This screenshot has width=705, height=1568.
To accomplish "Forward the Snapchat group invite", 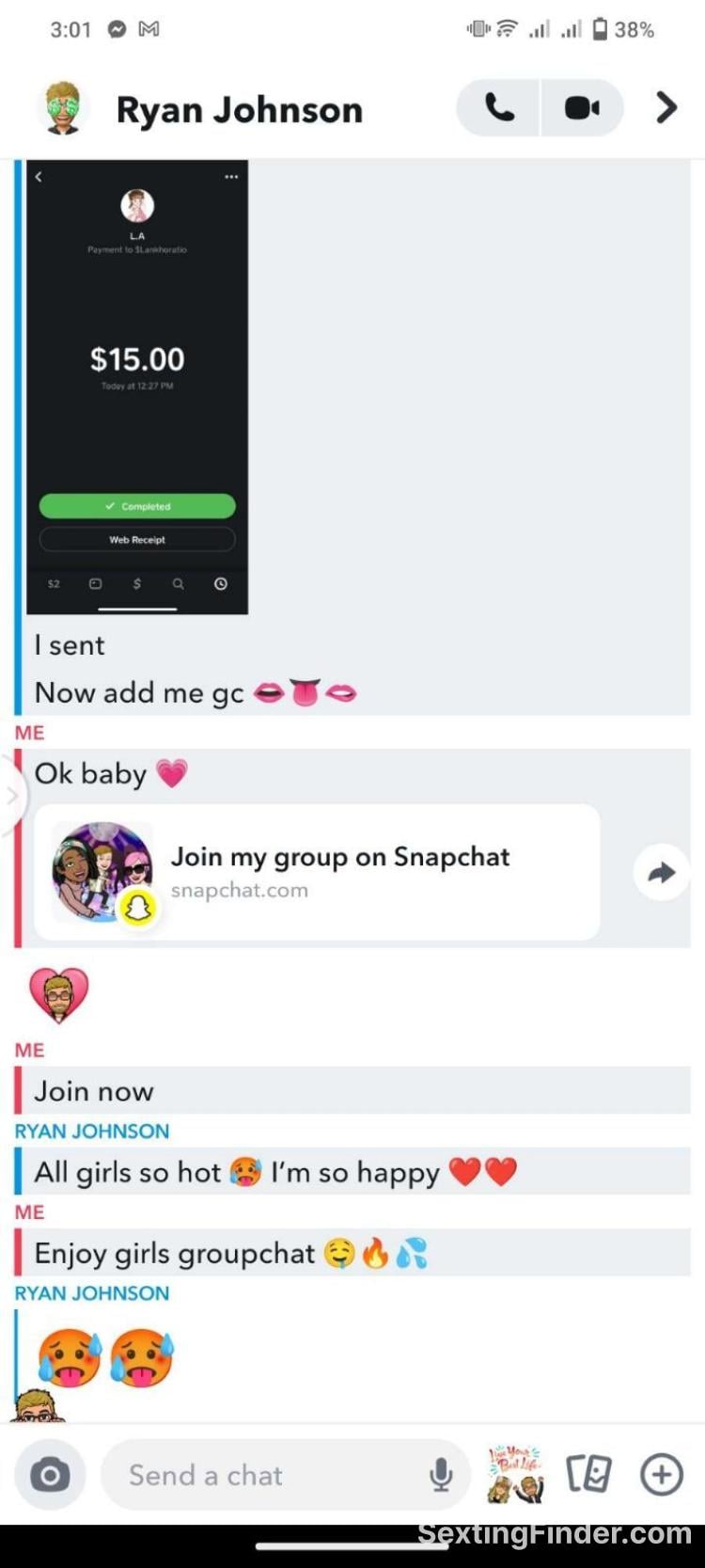I will (x=662, y=873).
